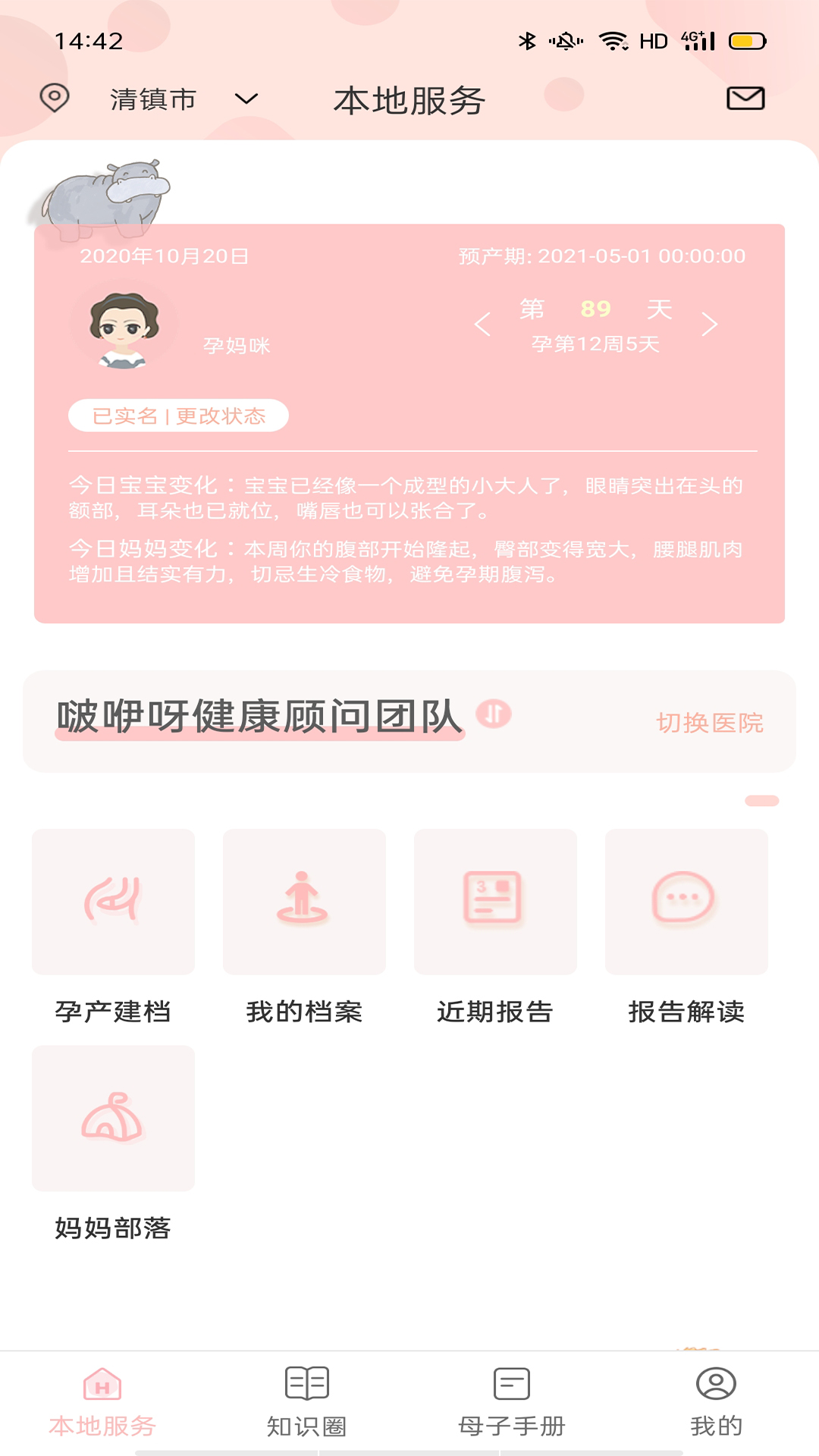Open the 清镇市 city dropdown

click(x=184, y=99)
